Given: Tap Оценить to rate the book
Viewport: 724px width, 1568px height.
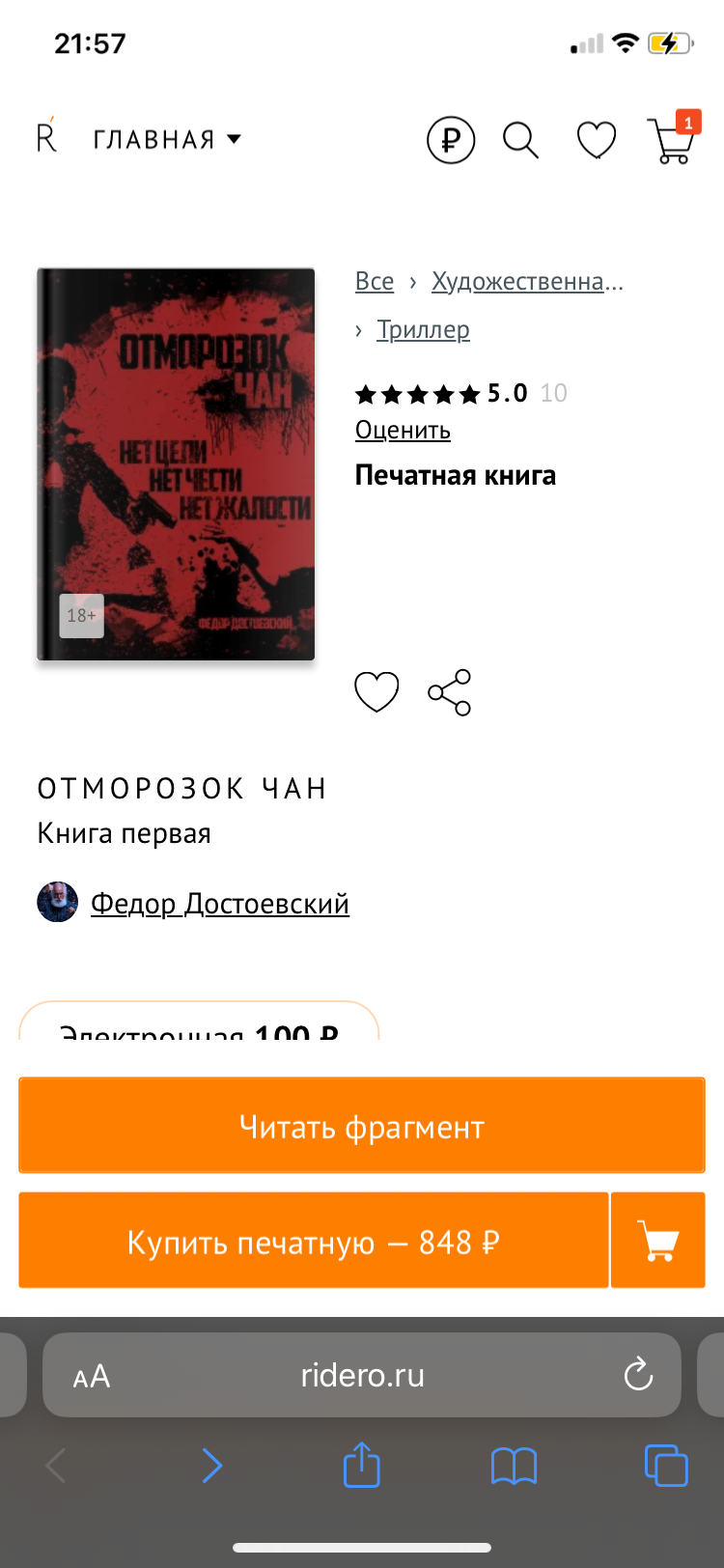Looking at the screenshot, I should 403,430.
